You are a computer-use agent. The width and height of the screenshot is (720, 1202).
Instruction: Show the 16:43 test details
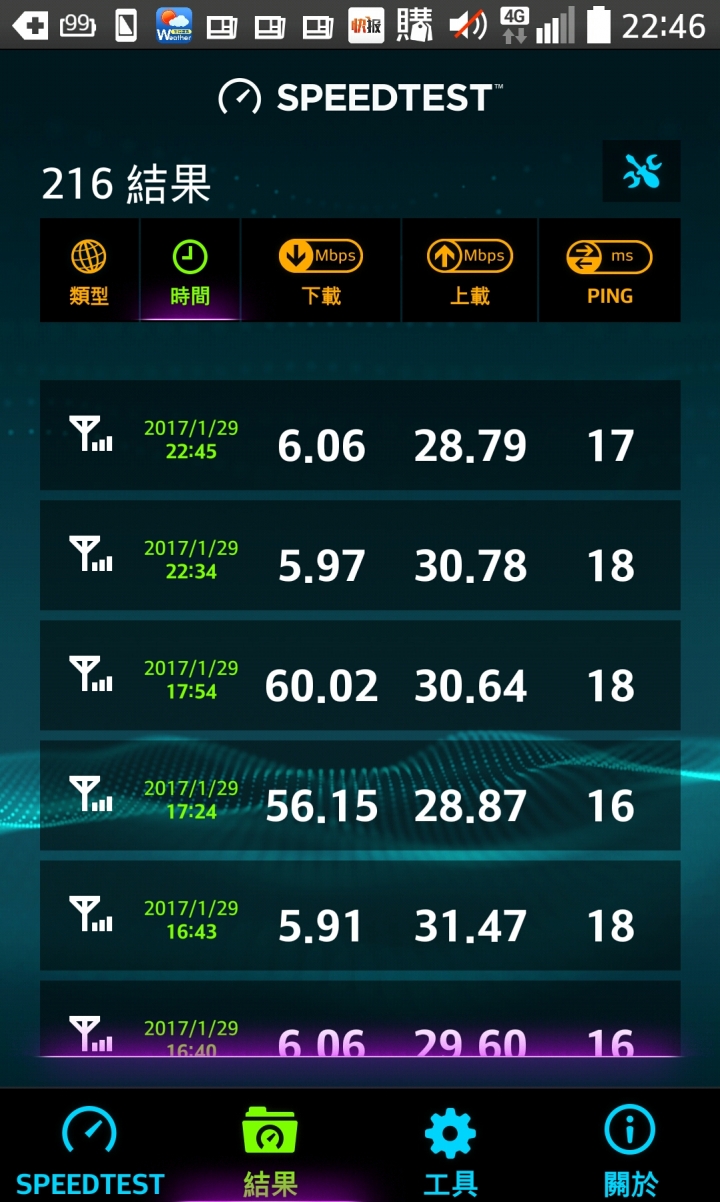point(360,915)
